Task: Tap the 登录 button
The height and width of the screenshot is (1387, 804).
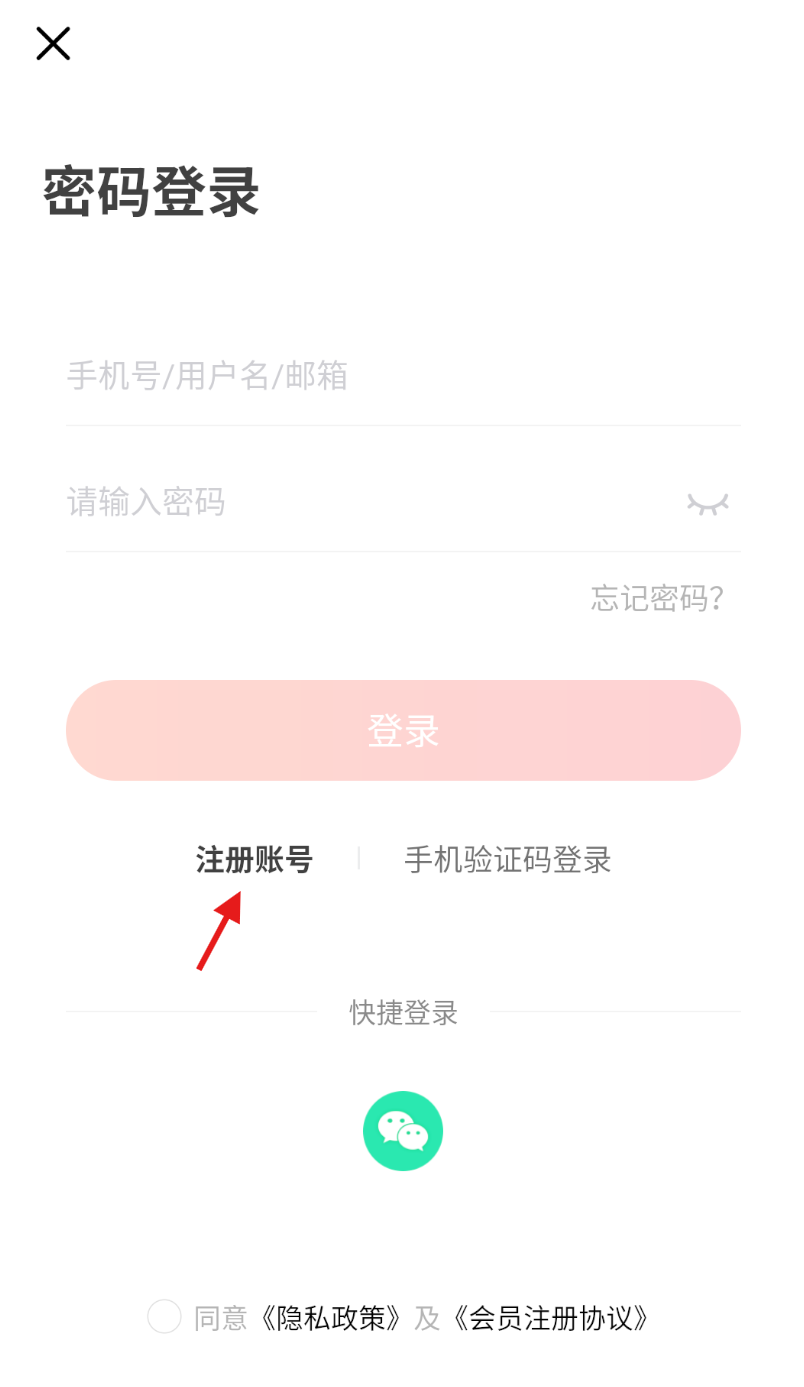Action: (403, 731)
